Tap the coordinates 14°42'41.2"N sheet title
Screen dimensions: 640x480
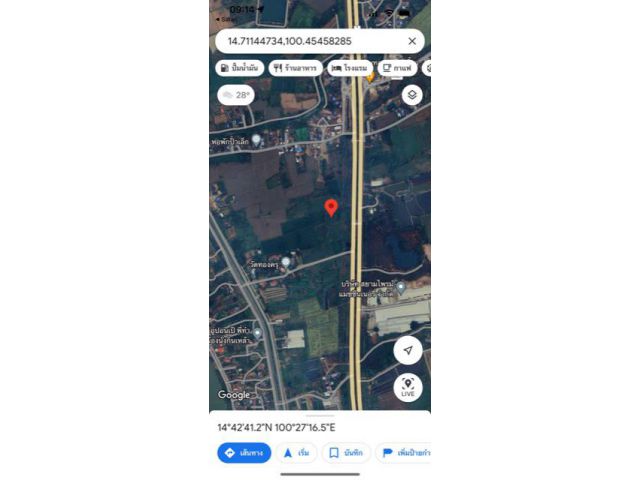(276, 427)
